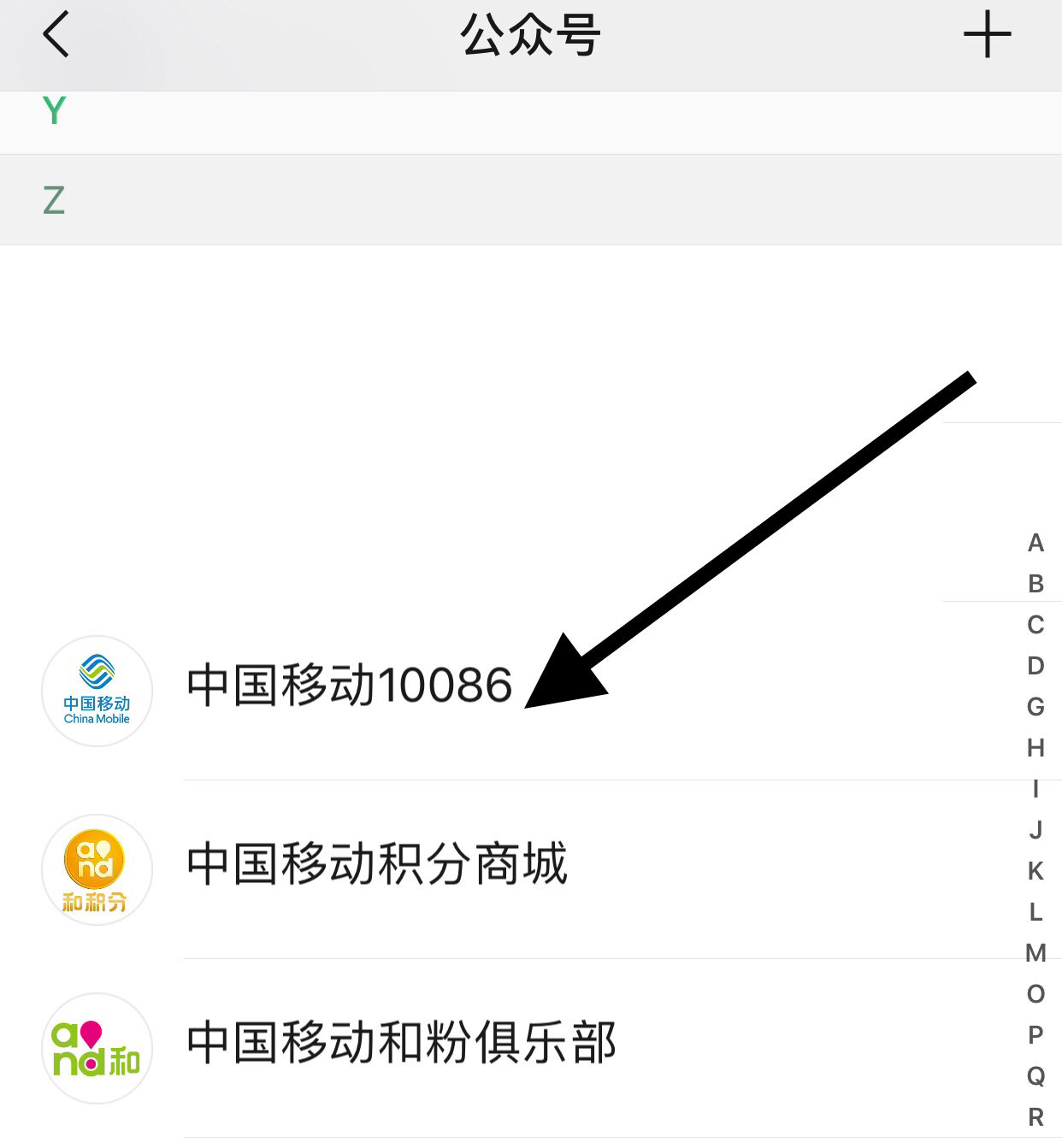Jump to letter D in the index
This screenshot has height=1148, width=1062.
[x=1035, y=666]
